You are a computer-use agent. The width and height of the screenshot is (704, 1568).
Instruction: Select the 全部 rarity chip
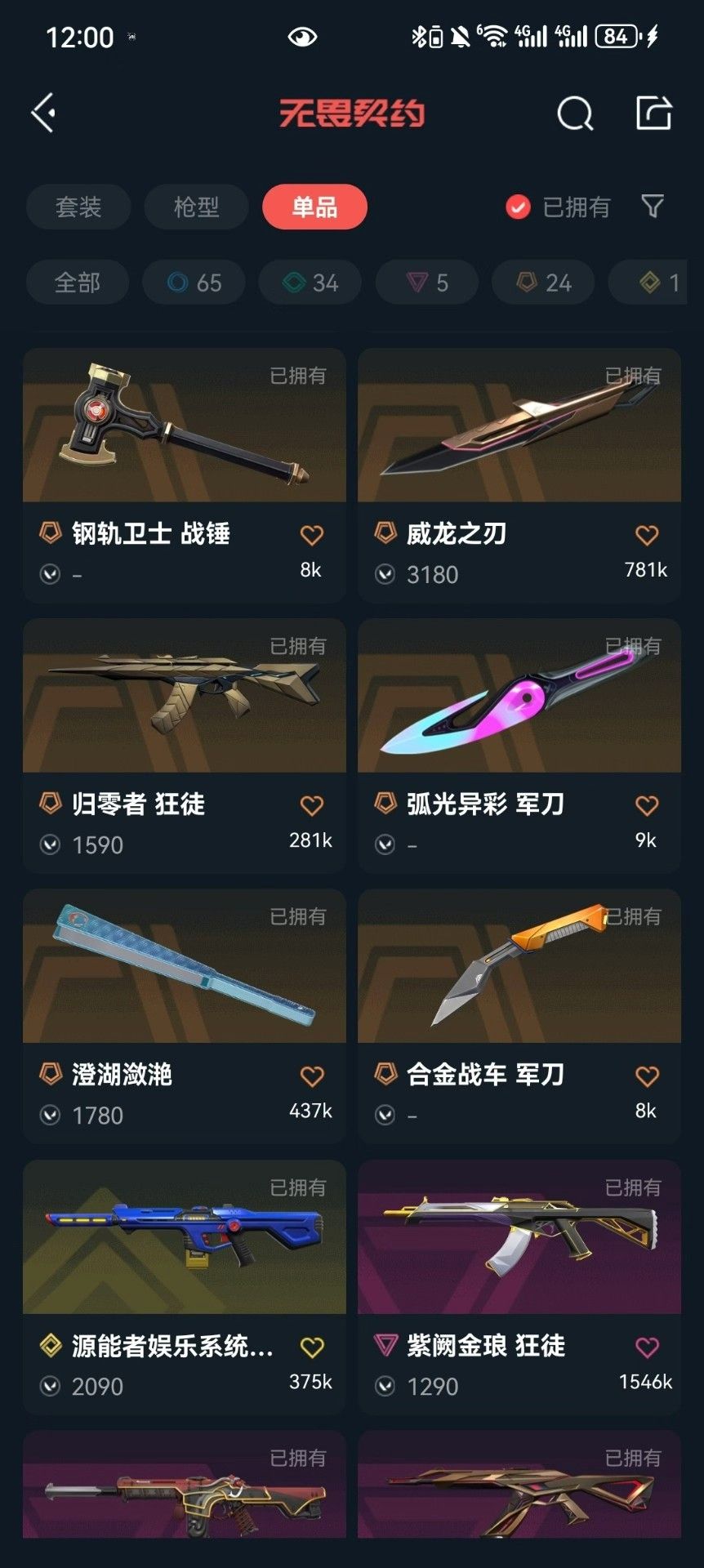(78, 283)
